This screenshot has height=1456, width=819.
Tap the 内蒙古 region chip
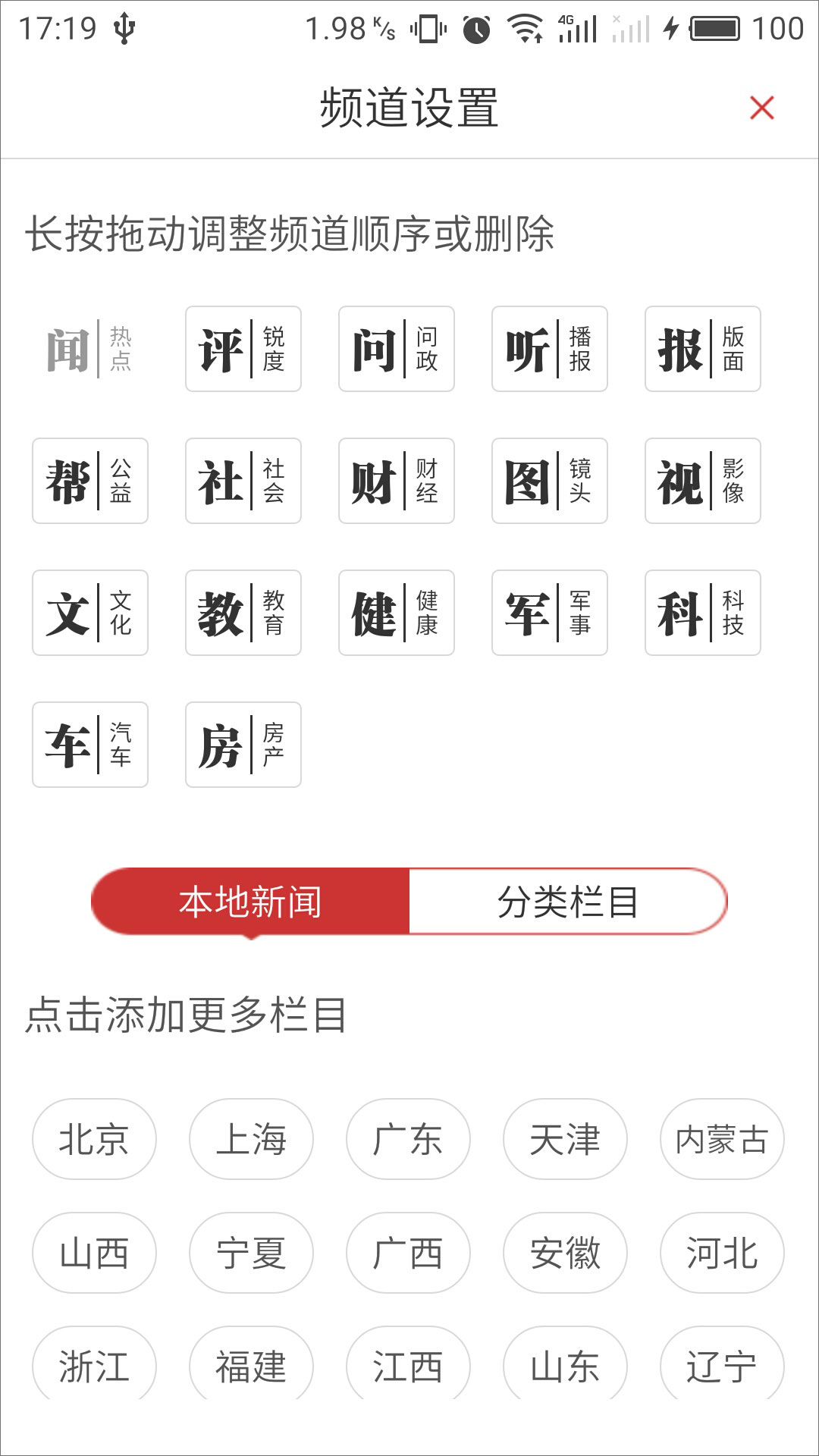point(722,1139)
